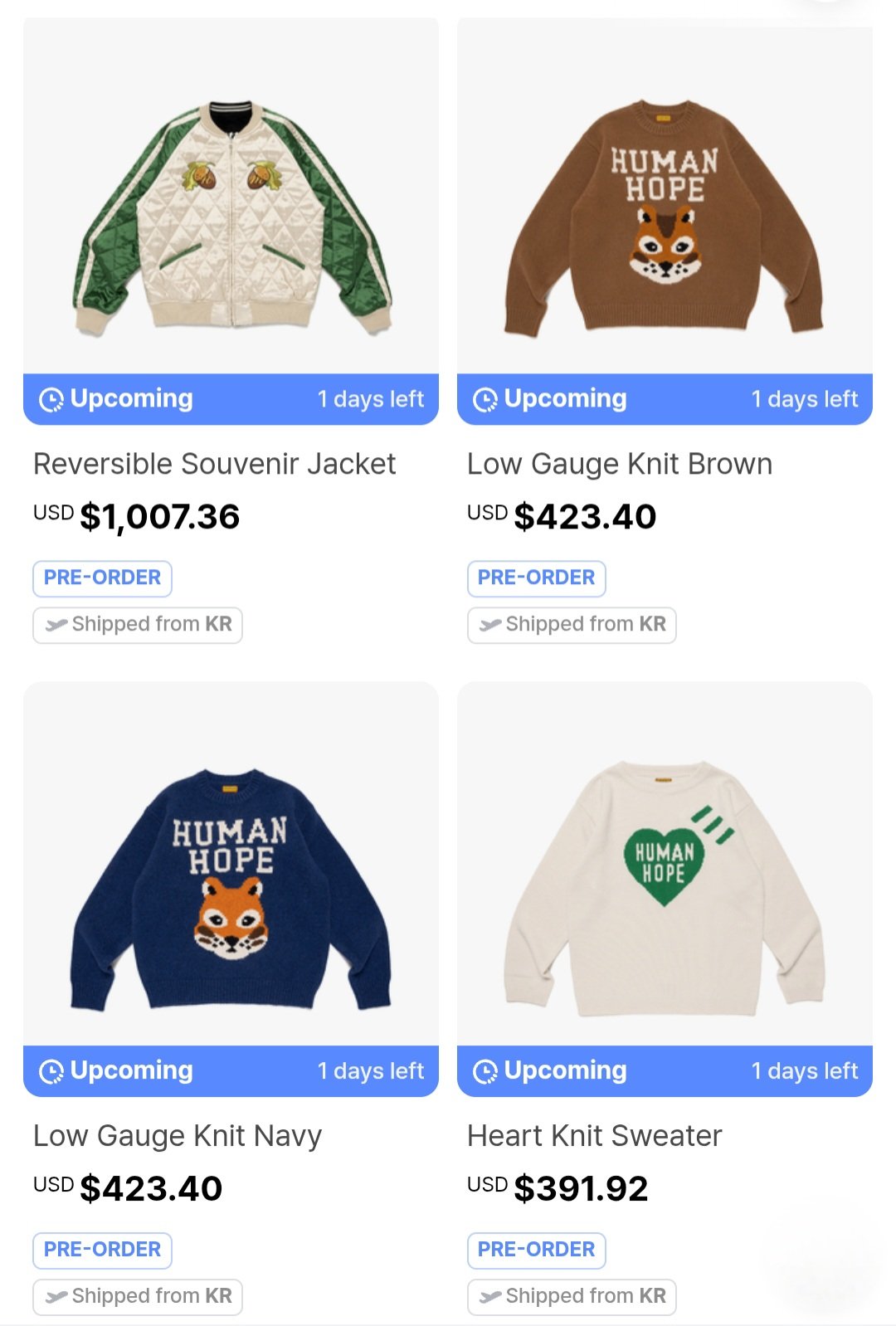Click the clock icon on Low Gauge Knit Navy banner
This screenshot has width=896, height=1326.
click(52, 1070)
